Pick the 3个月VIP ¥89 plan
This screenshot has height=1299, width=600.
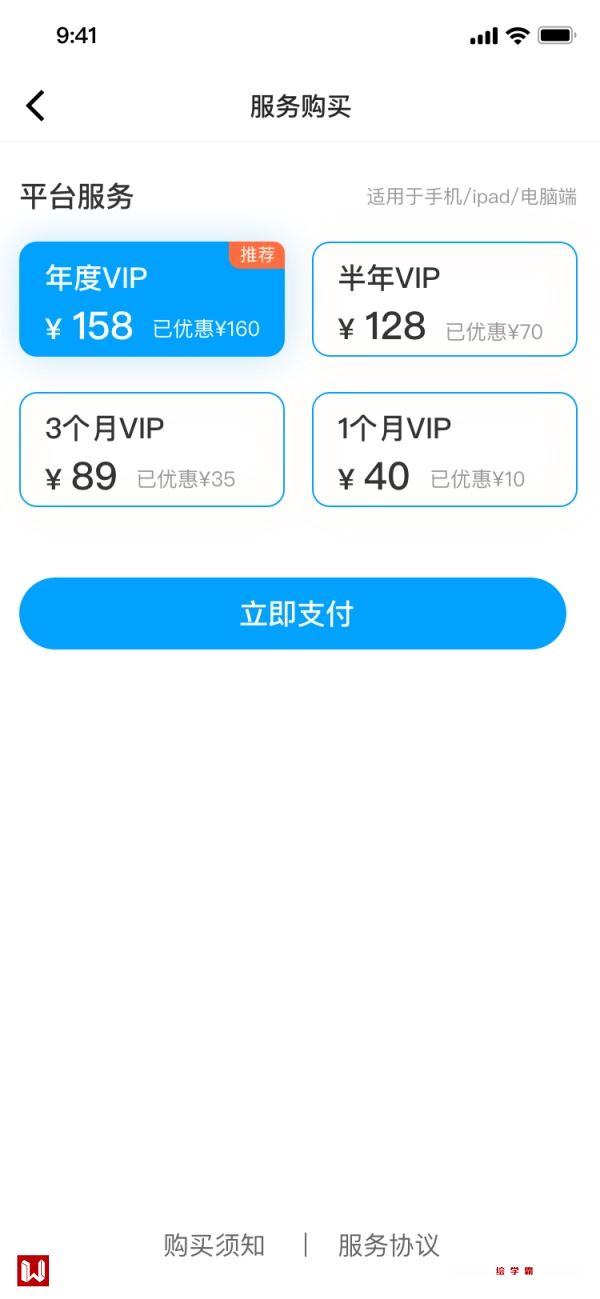coord(152,450)
